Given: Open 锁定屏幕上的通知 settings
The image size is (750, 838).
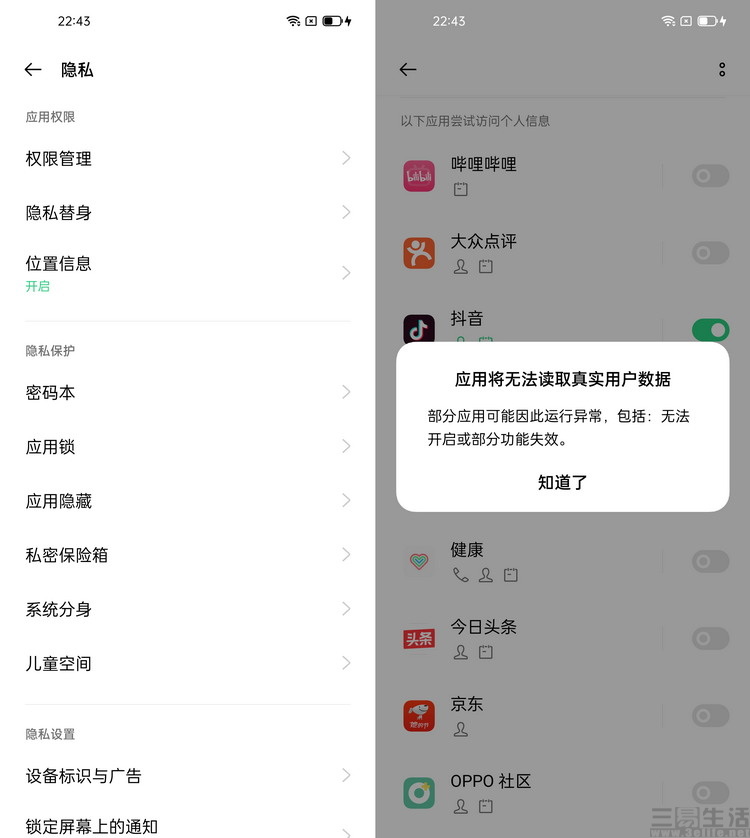Looking at the screenshot, I should click(187, 826).
